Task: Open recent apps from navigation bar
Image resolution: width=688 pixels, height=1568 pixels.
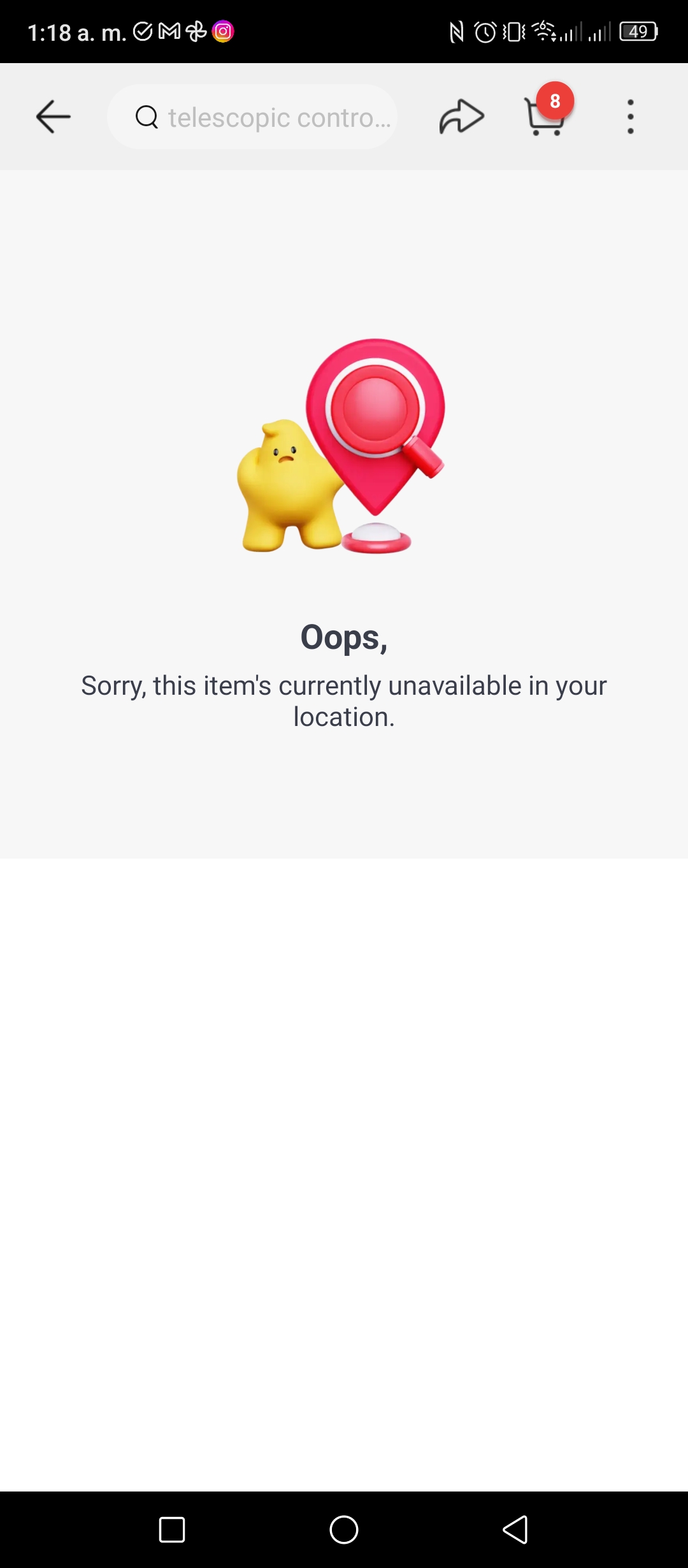Action: pyautogui.click(x=172, y=1529)
